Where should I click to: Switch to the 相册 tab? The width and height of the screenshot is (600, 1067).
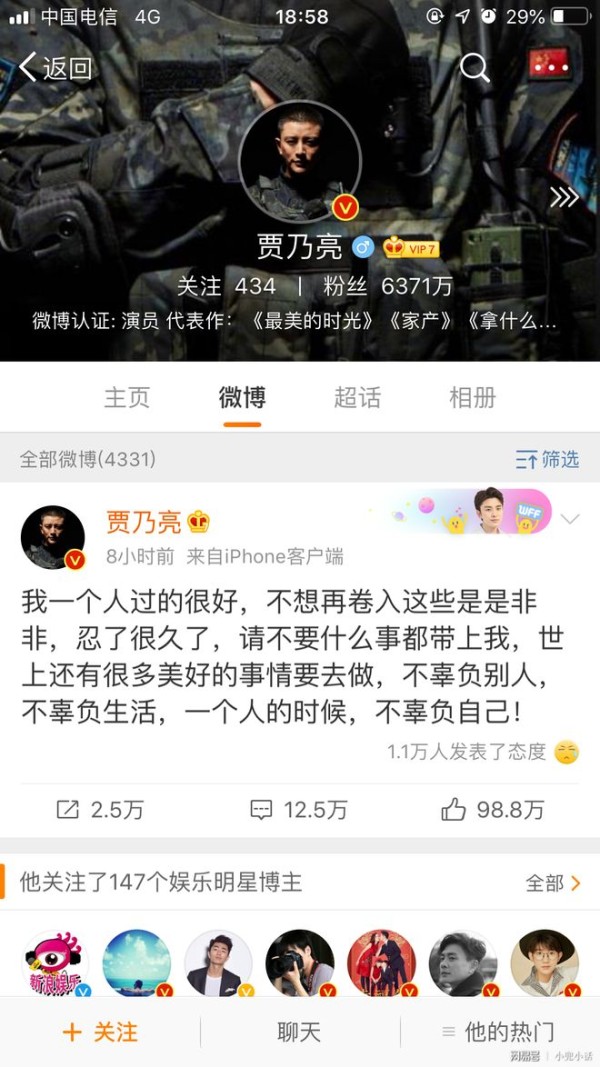[x=472, y=397]
